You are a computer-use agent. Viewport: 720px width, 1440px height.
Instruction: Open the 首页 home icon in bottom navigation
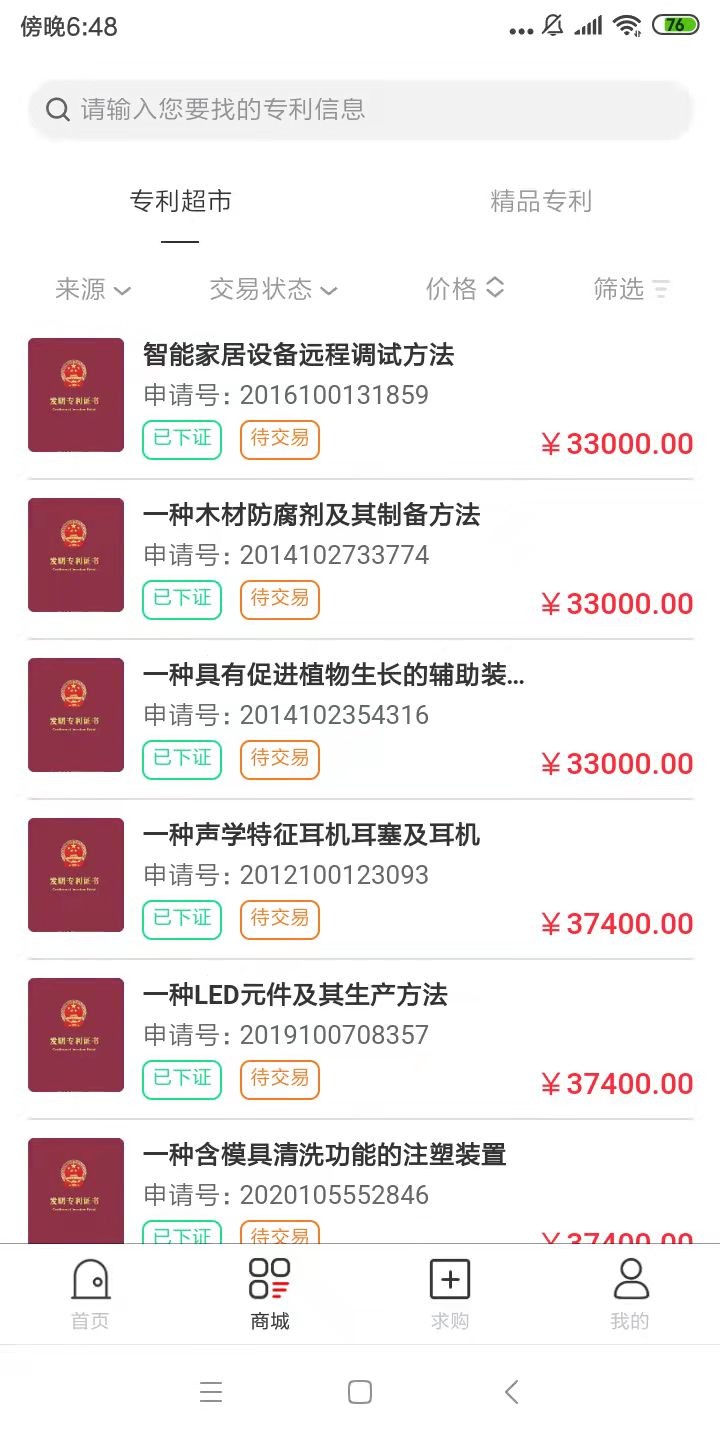[x=89, y=1292]
